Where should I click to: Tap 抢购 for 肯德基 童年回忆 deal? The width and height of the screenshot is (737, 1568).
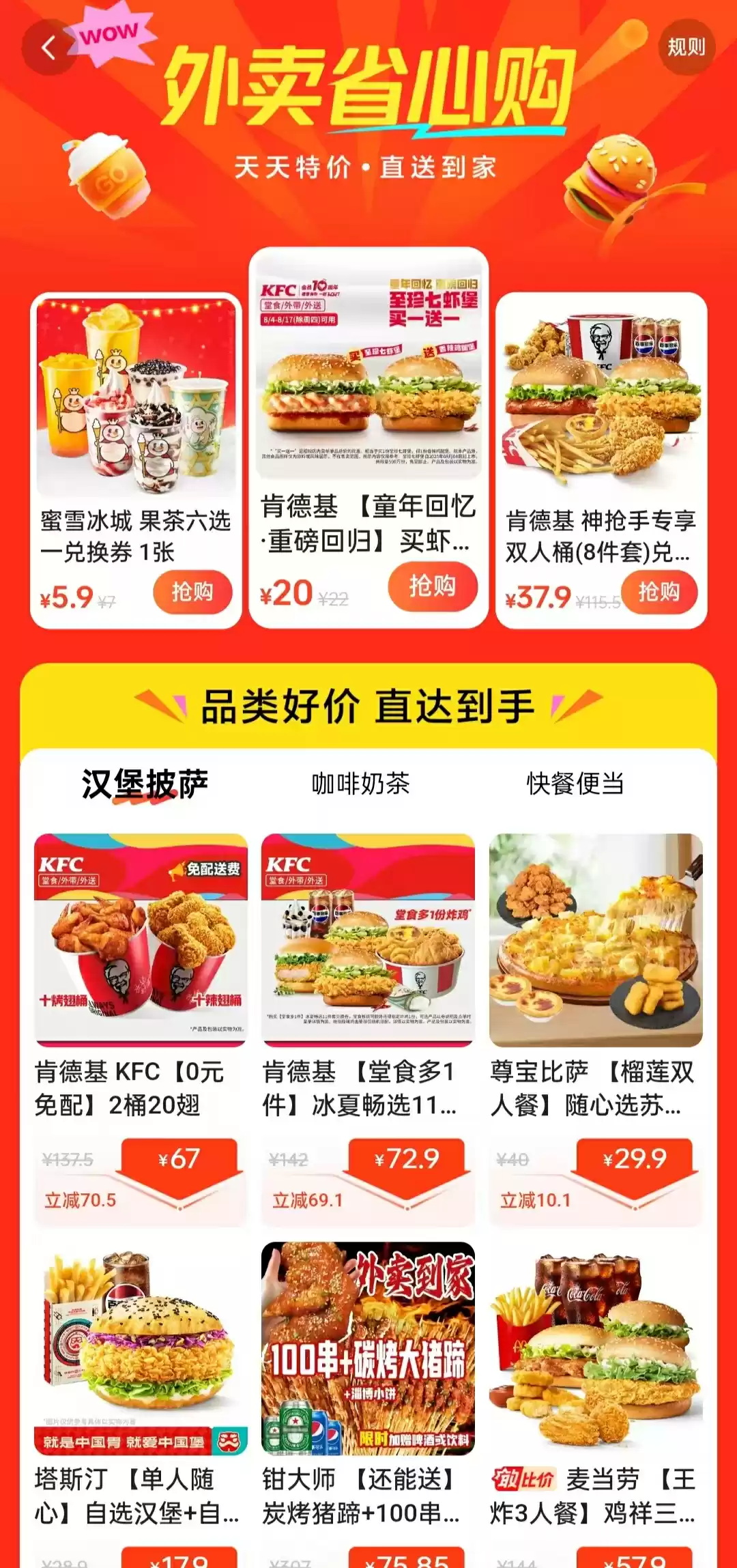[x=432, y=586]
